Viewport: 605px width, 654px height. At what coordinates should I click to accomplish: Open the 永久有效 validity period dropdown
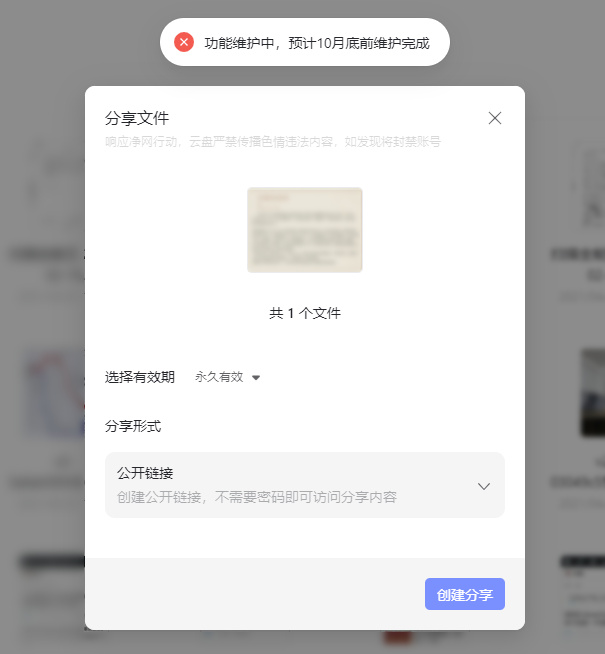228,377
